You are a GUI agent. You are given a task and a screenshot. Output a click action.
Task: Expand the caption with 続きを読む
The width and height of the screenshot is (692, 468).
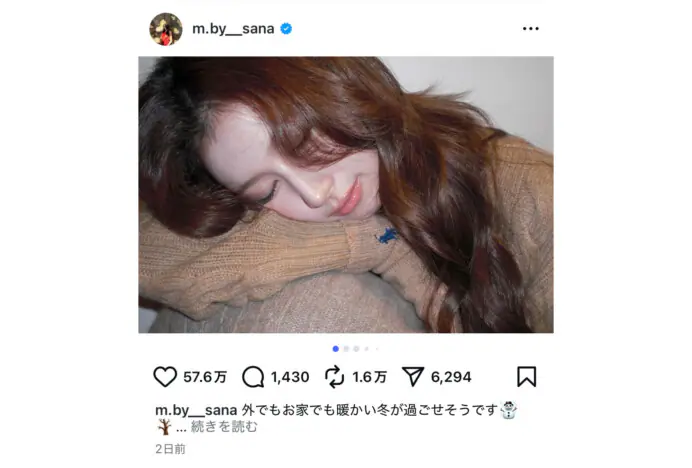coord(225,427)
